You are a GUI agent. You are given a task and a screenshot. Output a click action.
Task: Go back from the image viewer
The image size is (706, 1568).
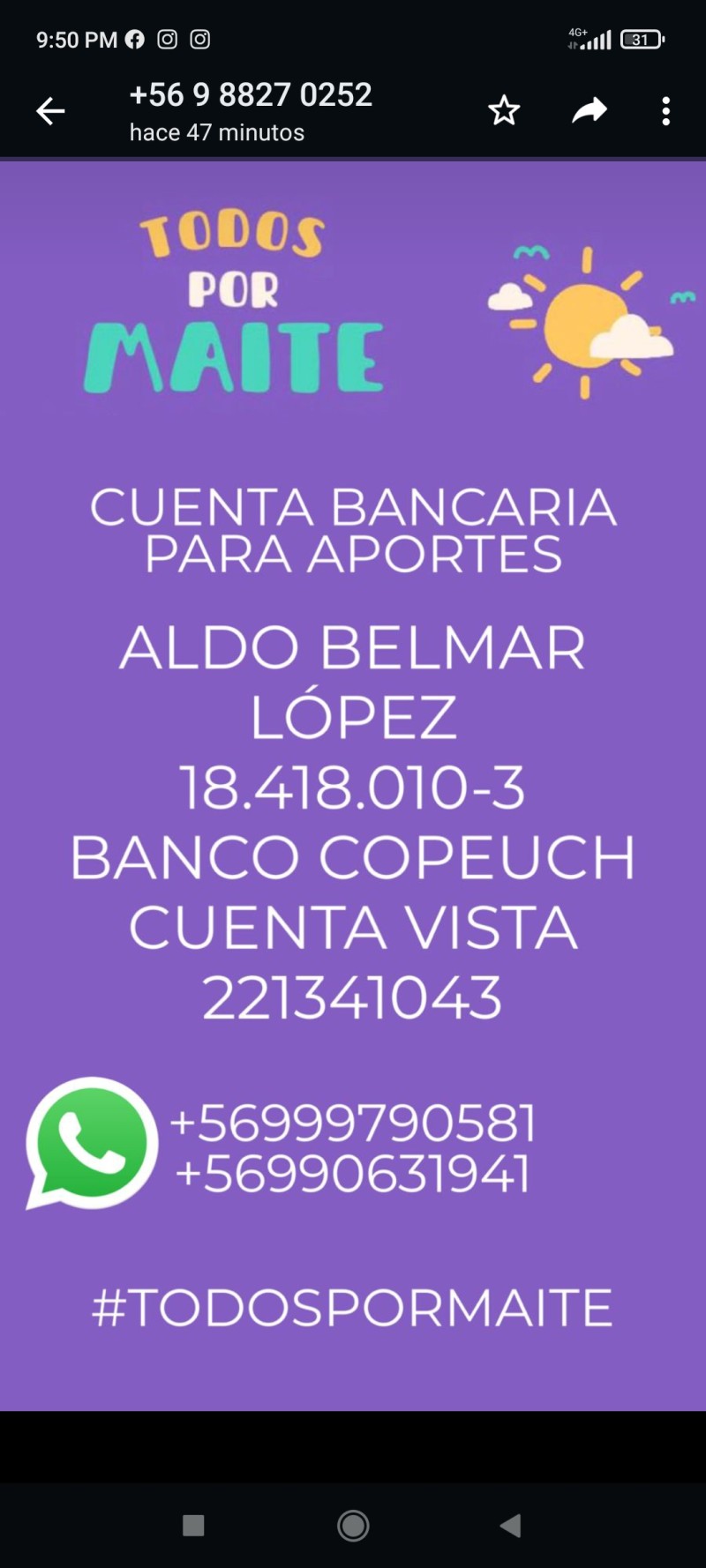[x=50, y=111]
